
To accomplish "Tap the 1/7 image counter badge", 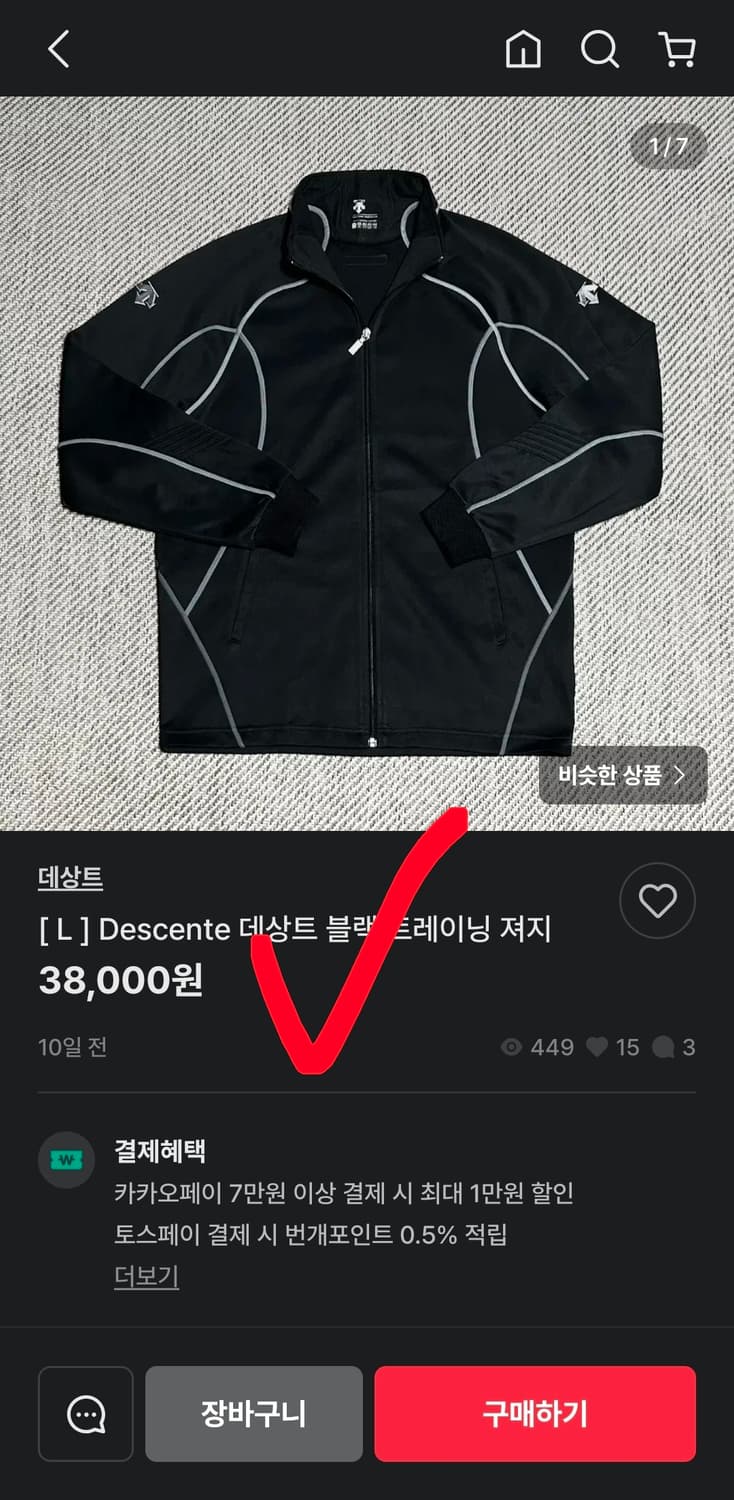I will [667, 147].
